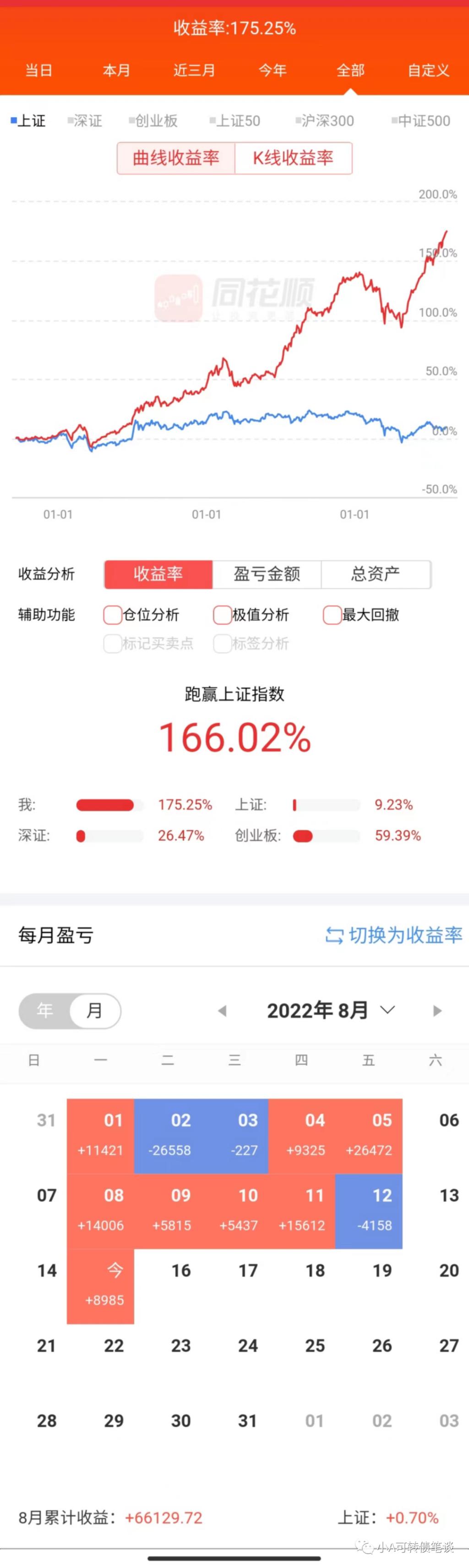This screenshot has width=469, height=1568.
Task: Switch the calendar to 年 view
Action: tap(45, 1011)
